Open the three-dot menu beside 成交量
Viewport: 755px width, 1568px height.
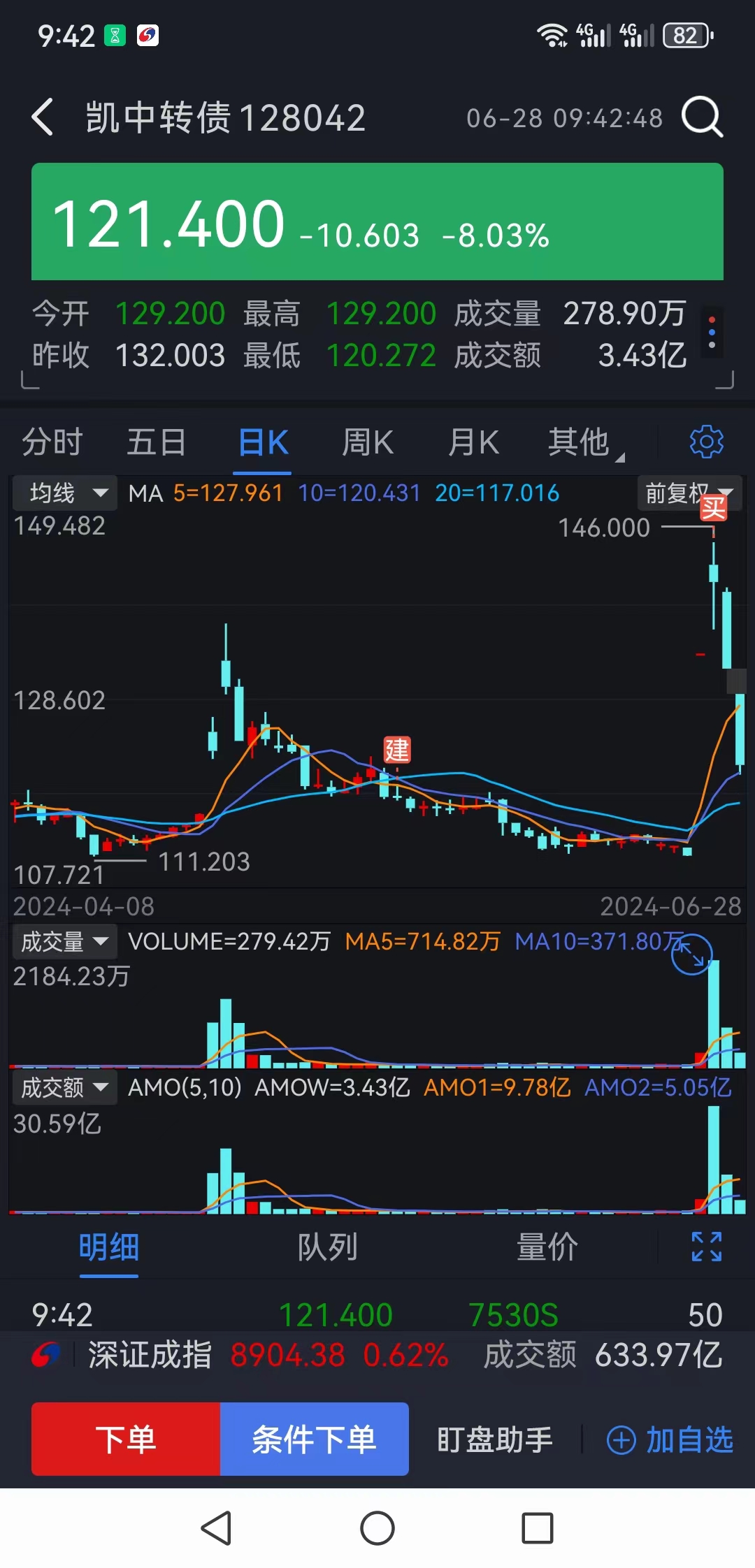tap(712, 333)
